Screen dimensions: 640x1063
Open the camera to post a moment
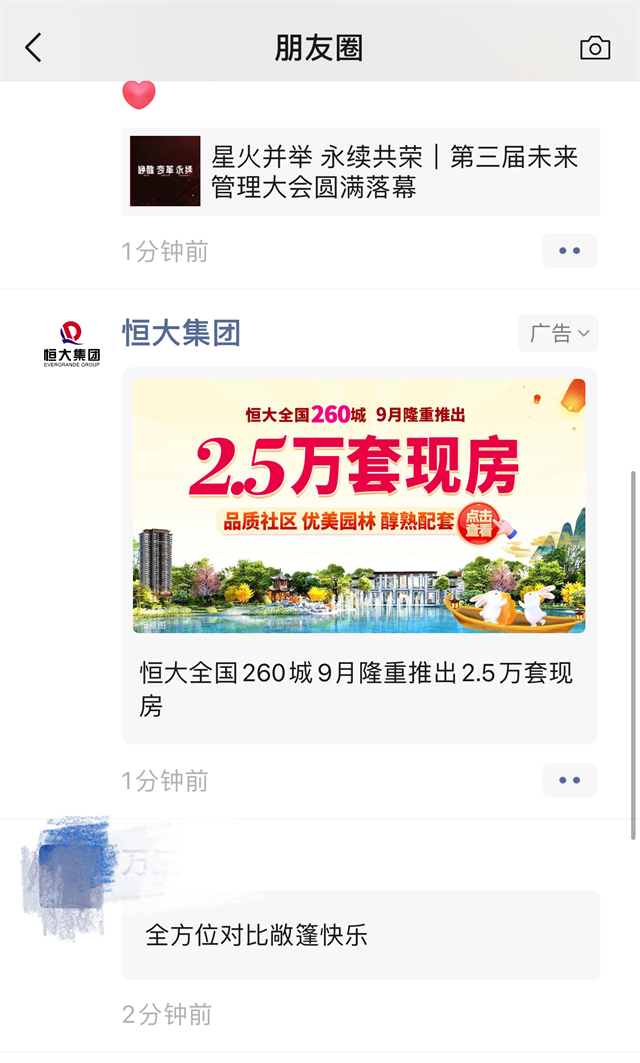[595, 48]
